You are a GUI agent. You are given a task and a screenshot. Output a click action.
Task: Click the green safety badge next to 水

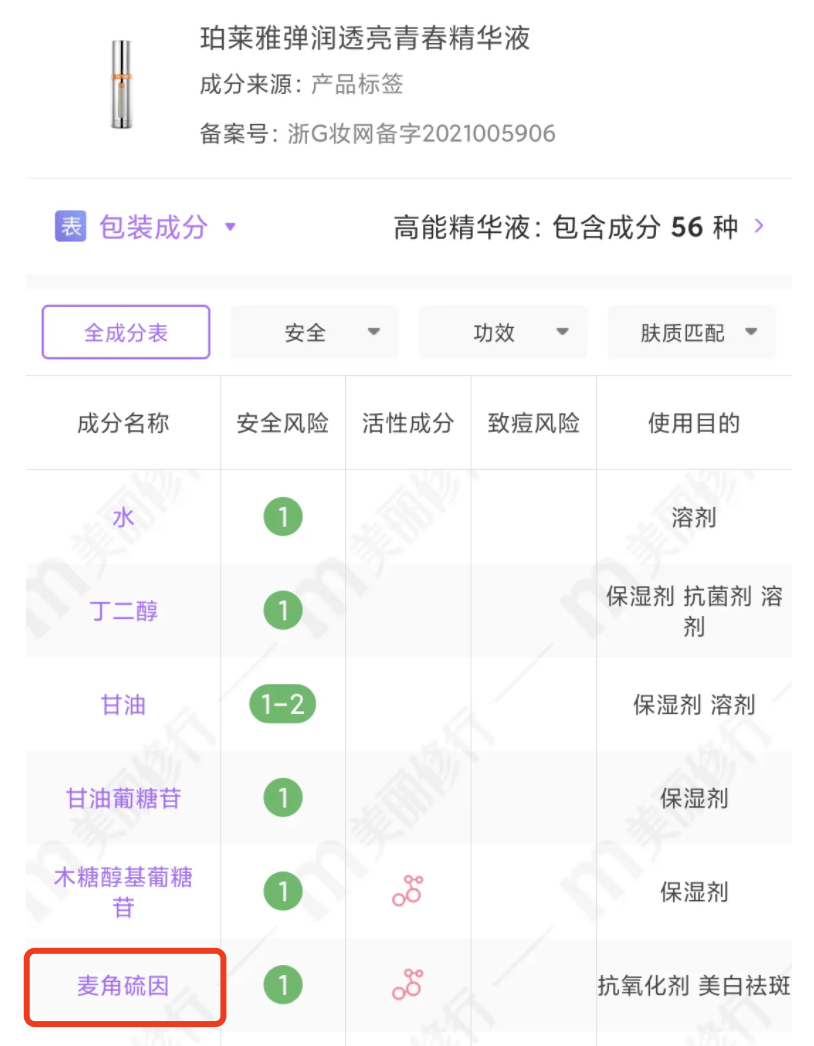[283, 516]
